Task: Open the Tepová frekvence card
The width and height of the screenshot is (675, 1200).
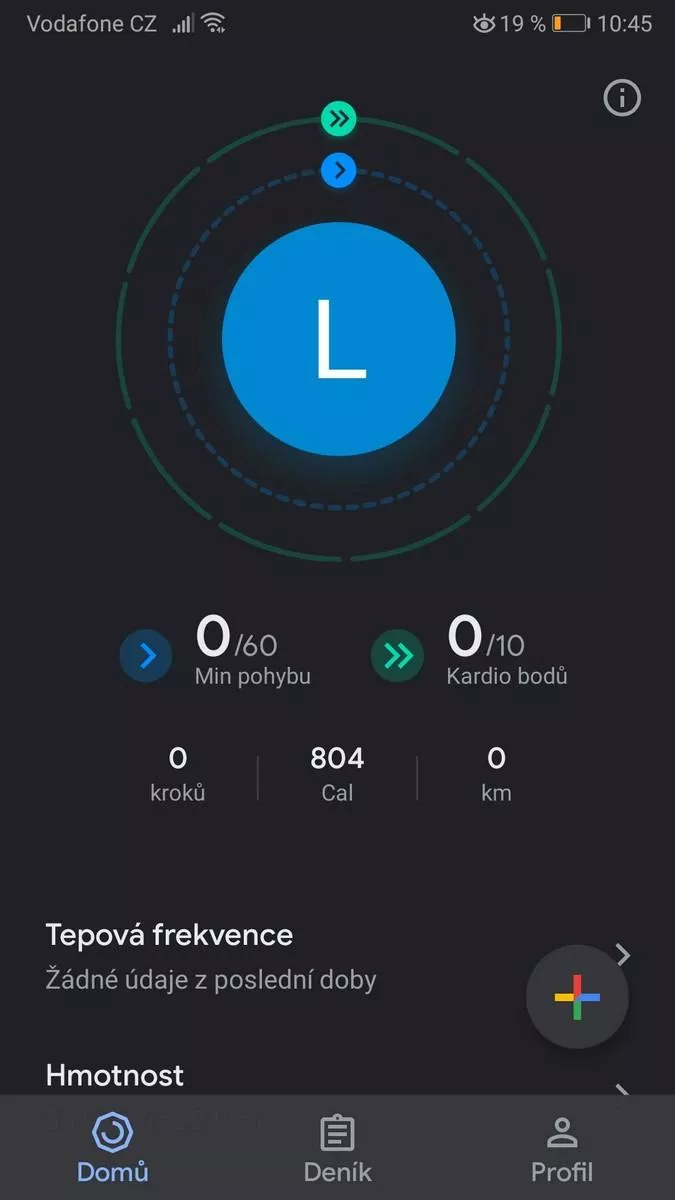Action: pyautogui.click(x=337, y=956)
